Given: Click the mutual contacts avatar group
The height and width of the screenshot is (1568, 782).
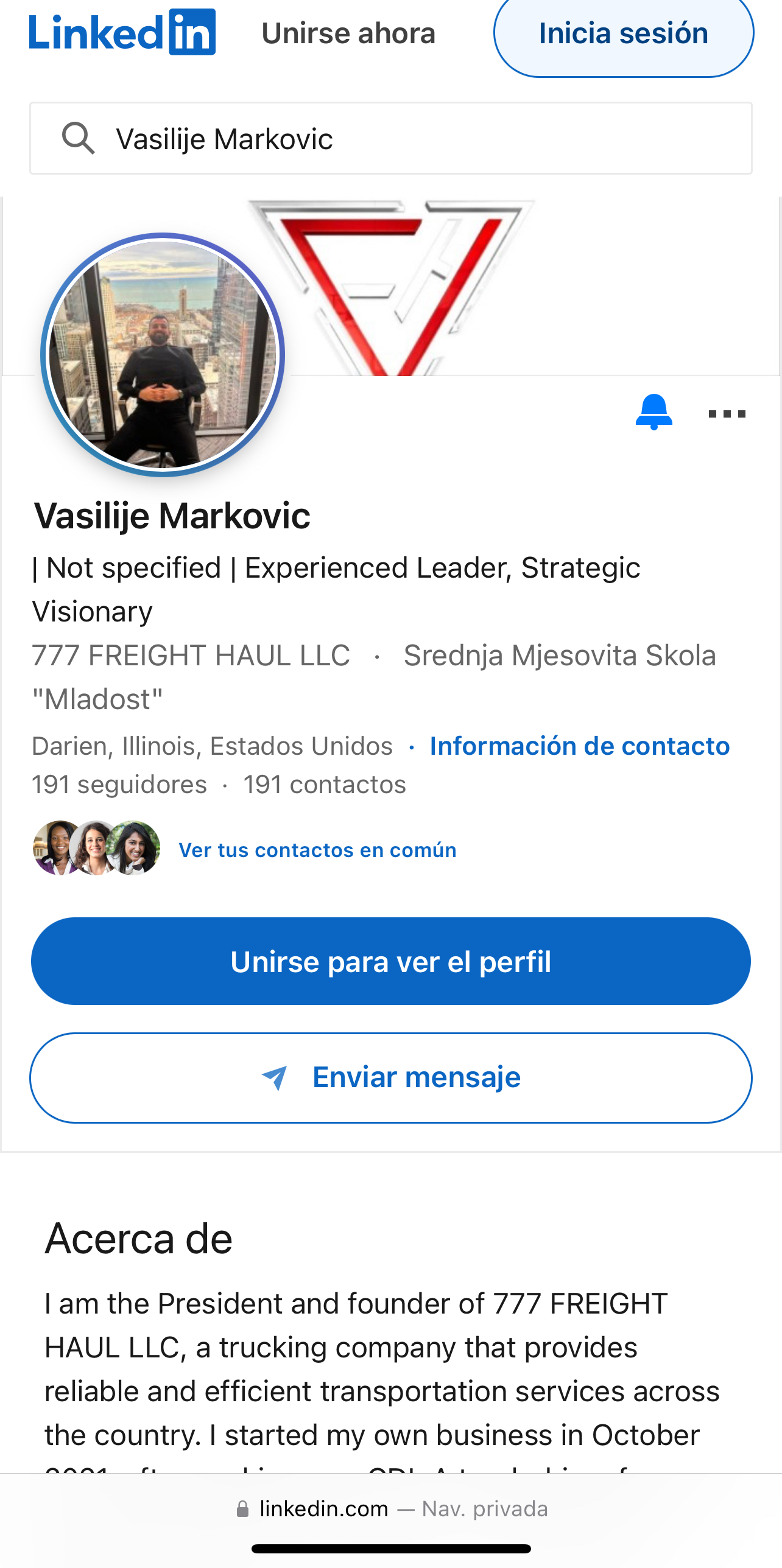Looking at the screenshot, I should click(x=96, y=848).
